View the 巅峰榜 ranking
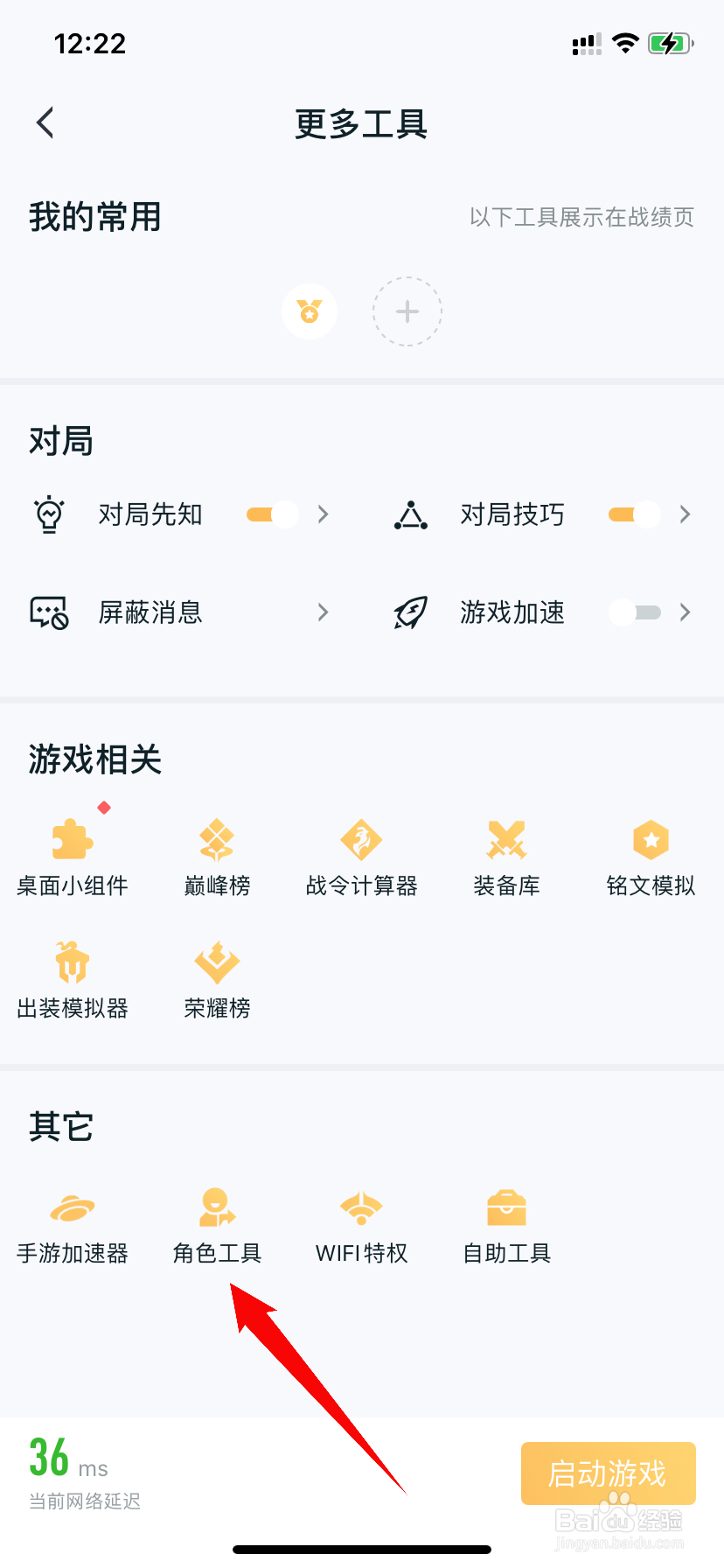Image resolution: width=724 pixels, height=1568 pixels. click(217, 857)
